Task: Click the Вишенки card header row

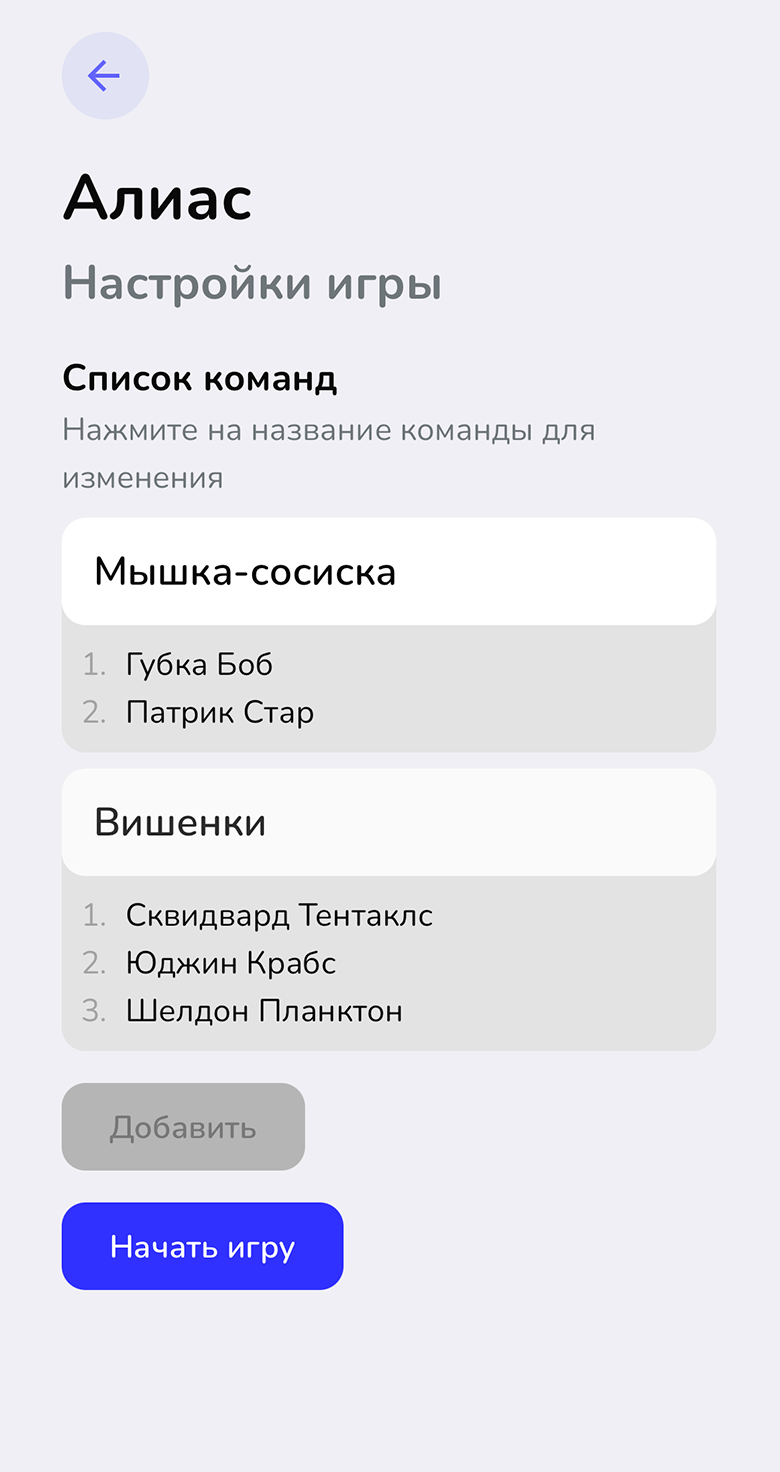Action: pyautogui.click(x=389, y=822)
